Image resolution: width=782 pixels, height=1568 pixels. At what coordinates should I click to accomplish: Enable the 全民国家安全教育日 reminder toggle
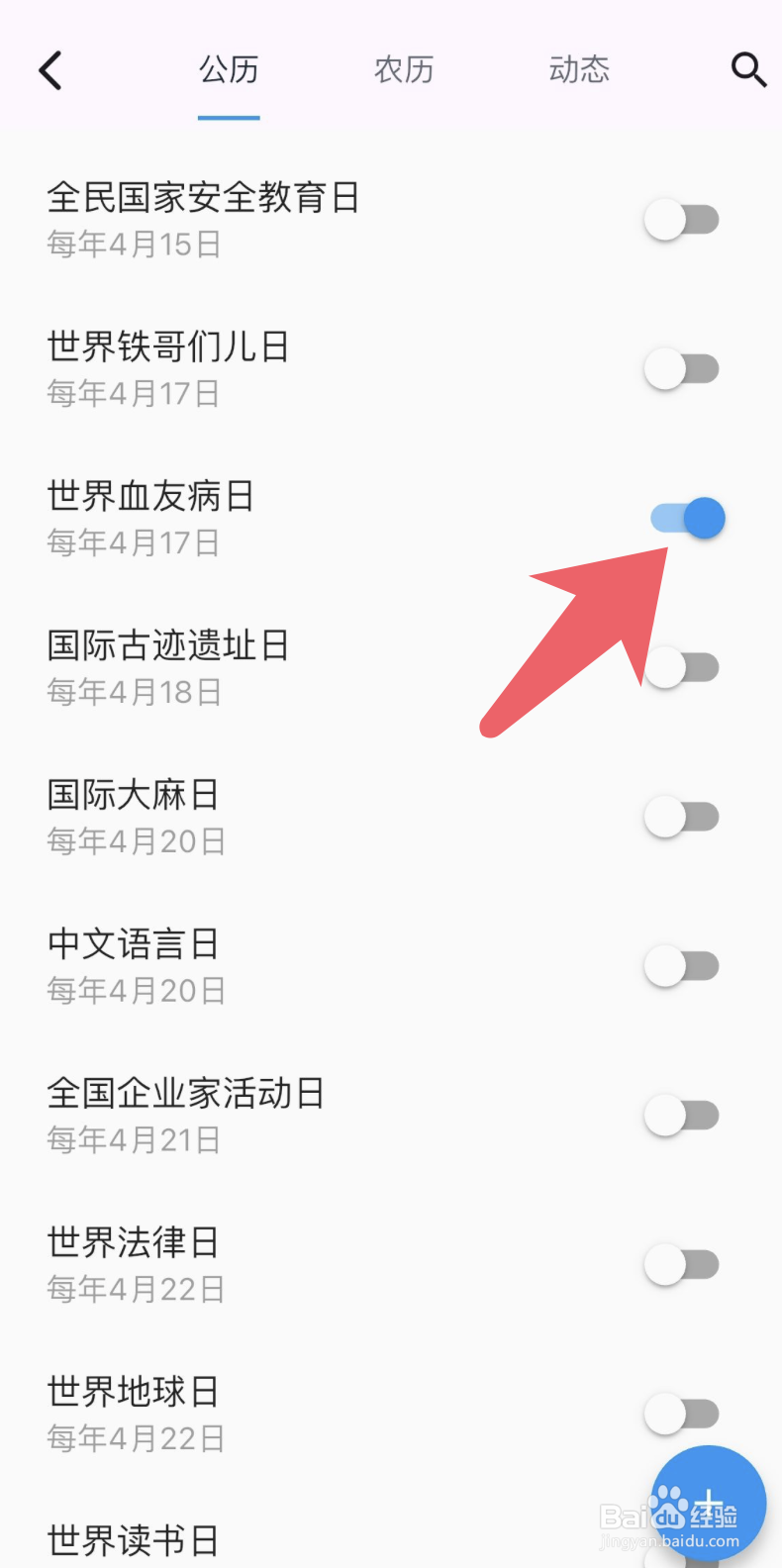pos(681,219)
